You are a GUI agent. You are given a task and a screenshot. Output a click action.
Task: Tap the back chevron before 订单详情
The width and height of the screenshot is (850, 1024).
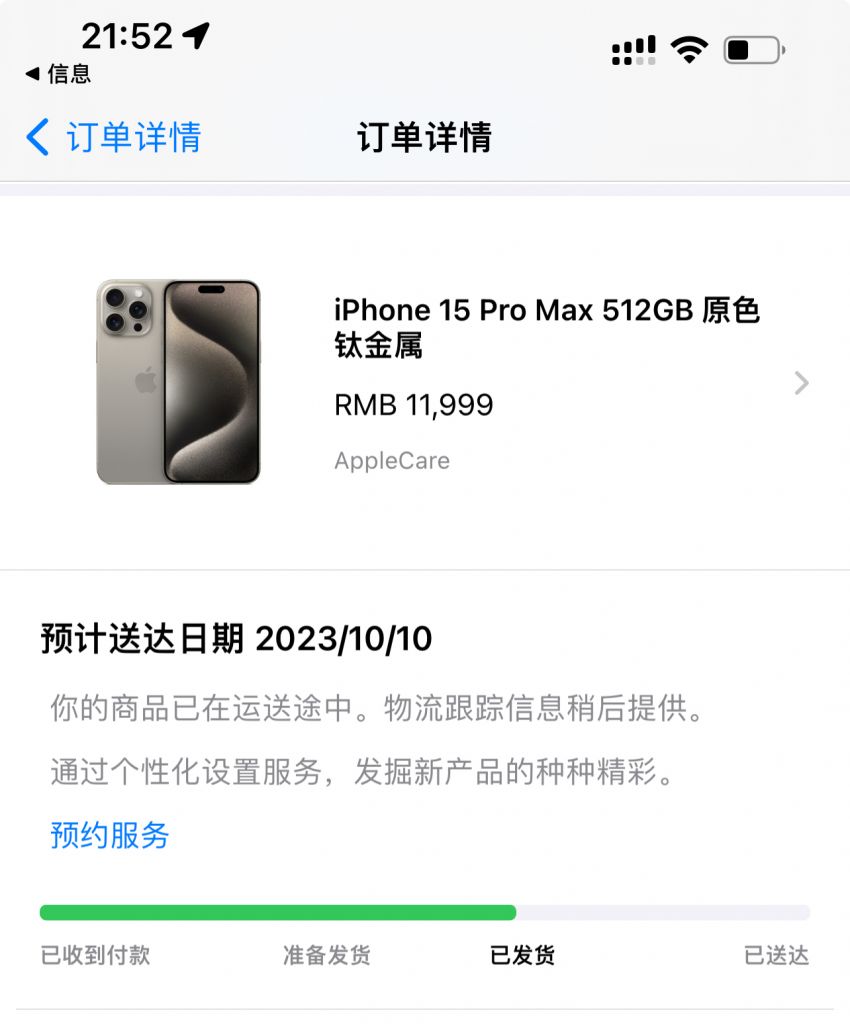tap(35, 136)
